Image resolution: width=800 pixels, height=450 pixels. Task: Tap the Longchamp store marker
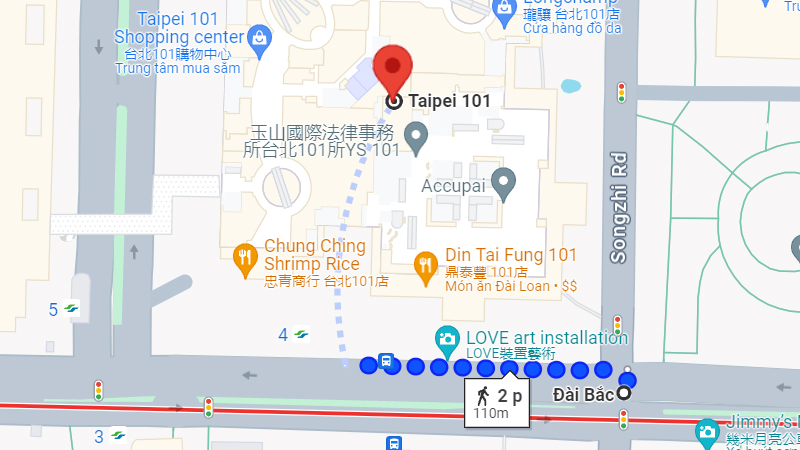(506, 9)
